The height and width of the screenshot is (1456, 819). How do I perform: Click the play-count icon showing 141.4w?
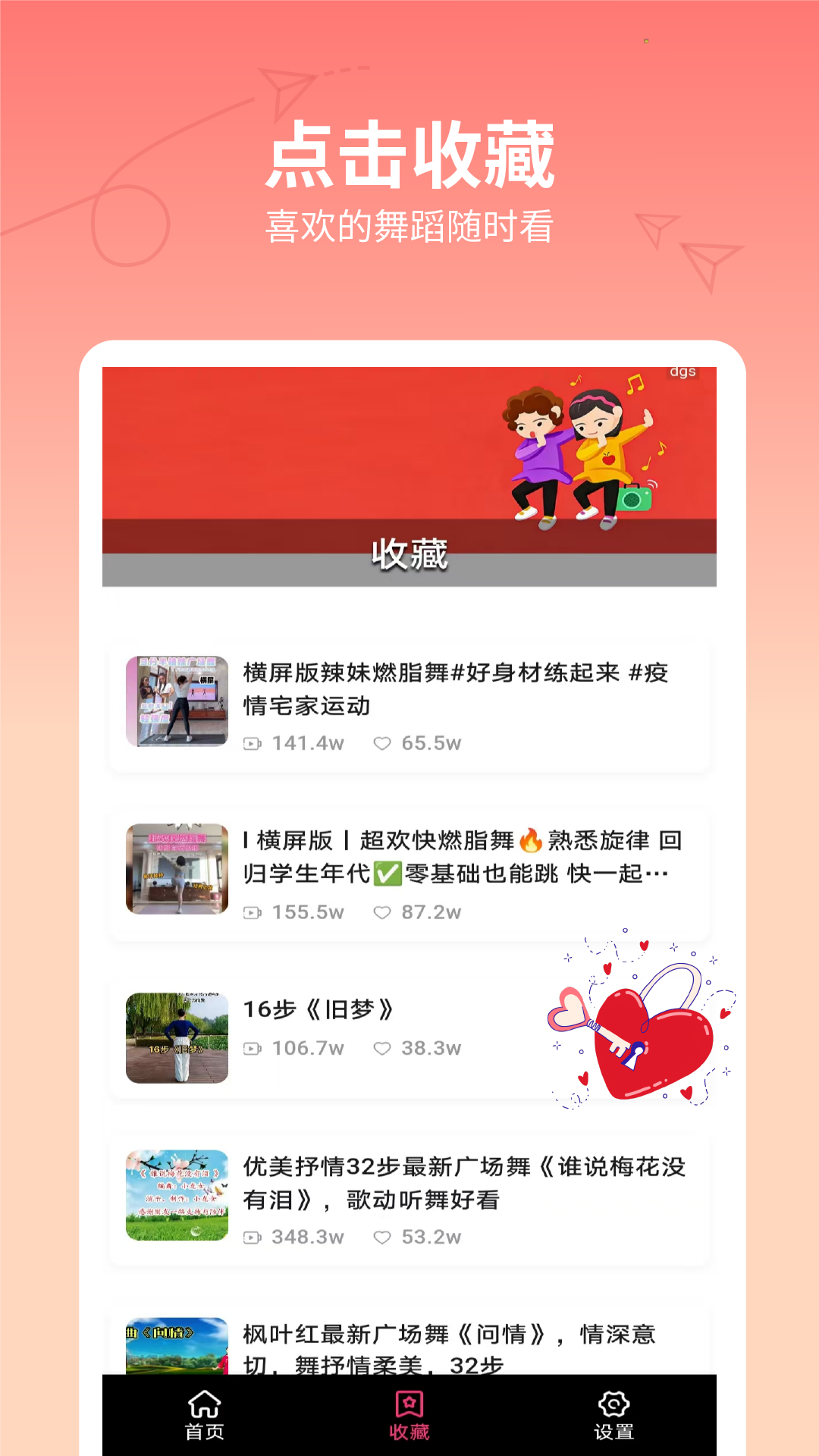click(x=254, y=744)
